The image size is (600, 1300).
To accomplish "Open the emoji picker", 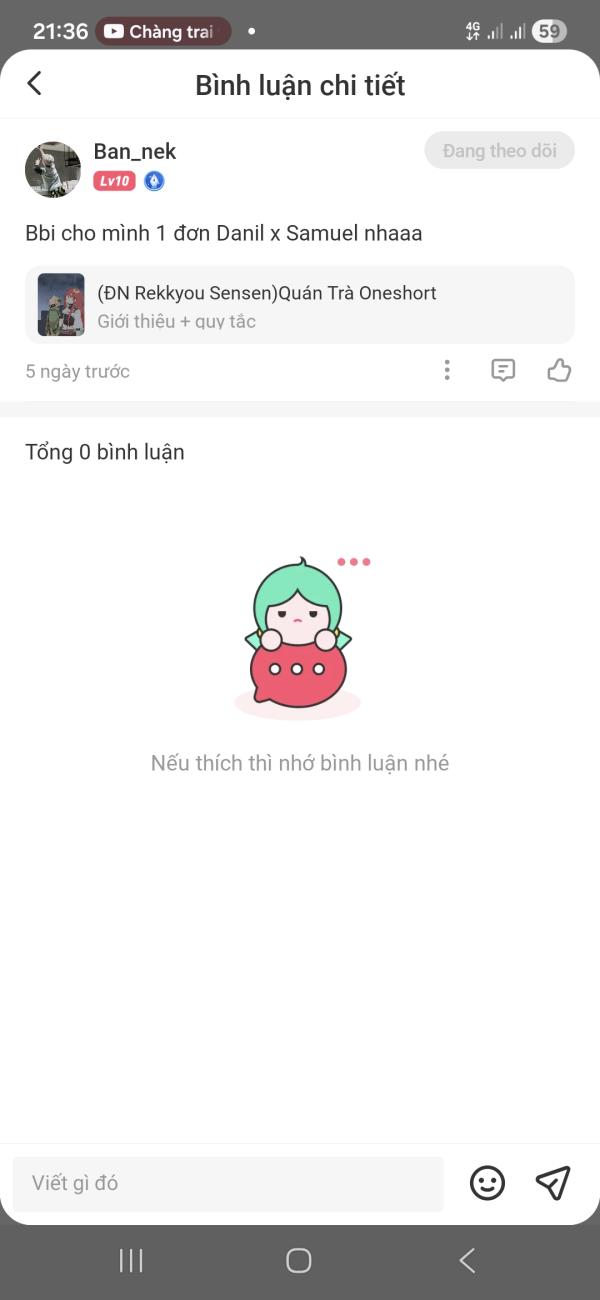I will coord(487,1184).
